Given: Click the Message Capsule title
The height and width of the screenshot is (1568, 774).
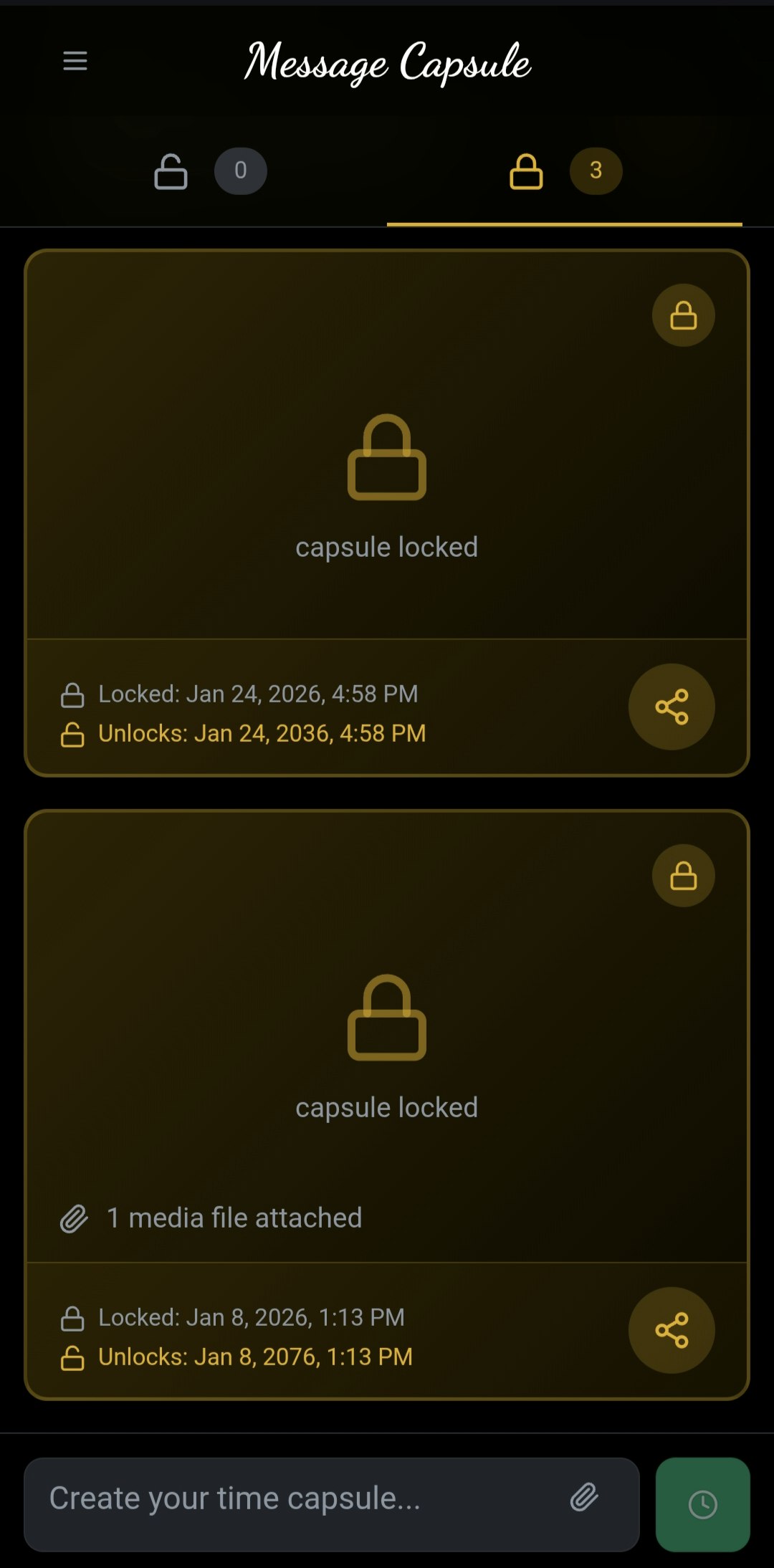Looking at the screenshot, I should coord(387,63).
